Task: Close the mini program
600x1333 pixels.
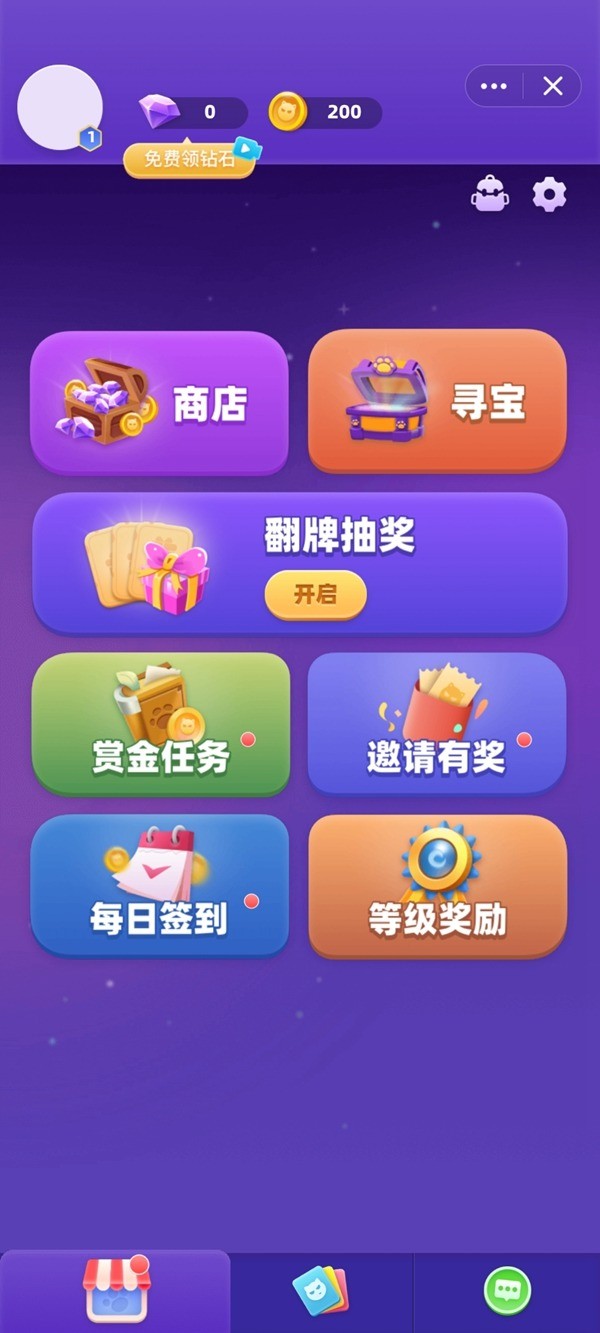Action: (x=553, y=86)
